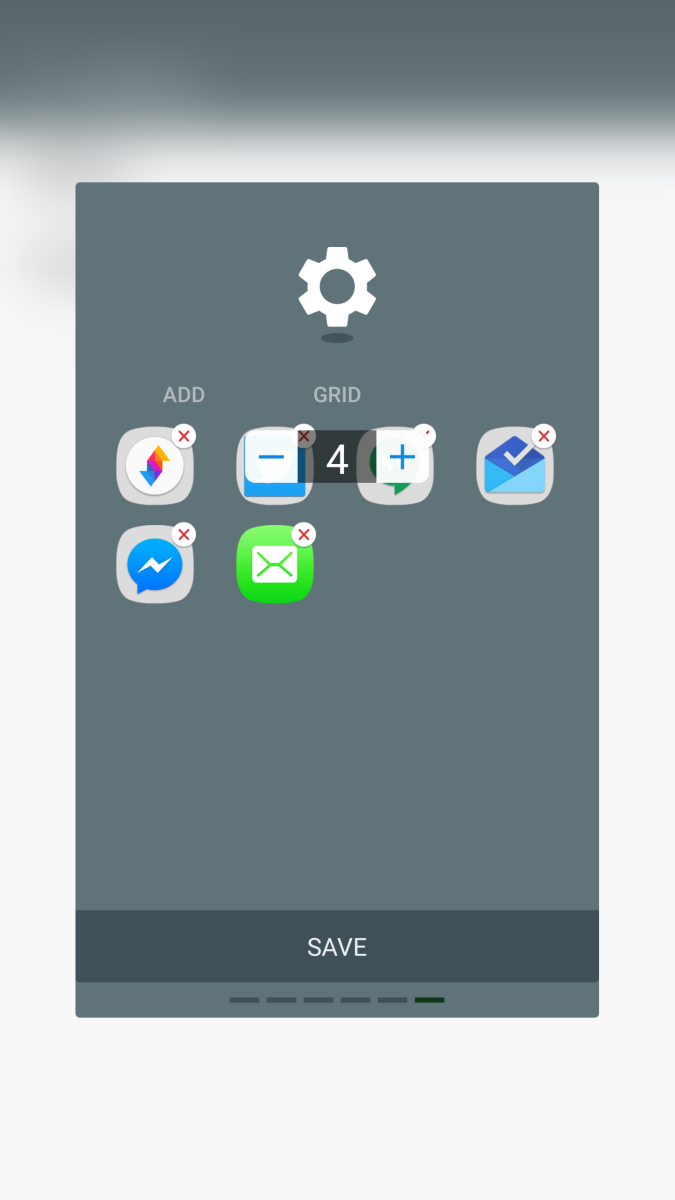The width and height of the screenshot is (675, 1200).
Task: Save the folder configuration
Action: (337, 947)
